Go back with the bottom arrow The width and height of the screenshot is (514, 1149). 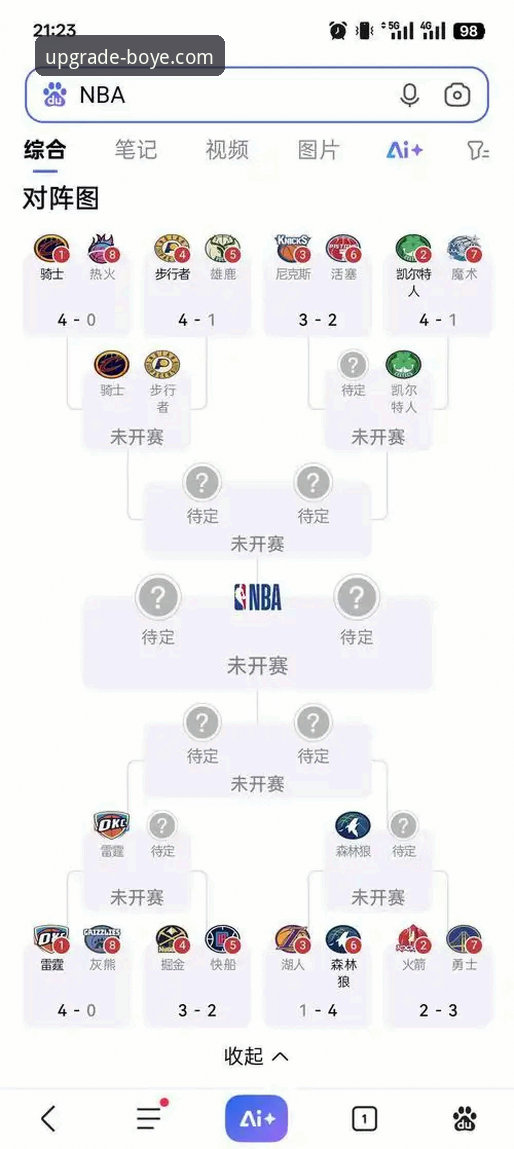point(48,1119)
